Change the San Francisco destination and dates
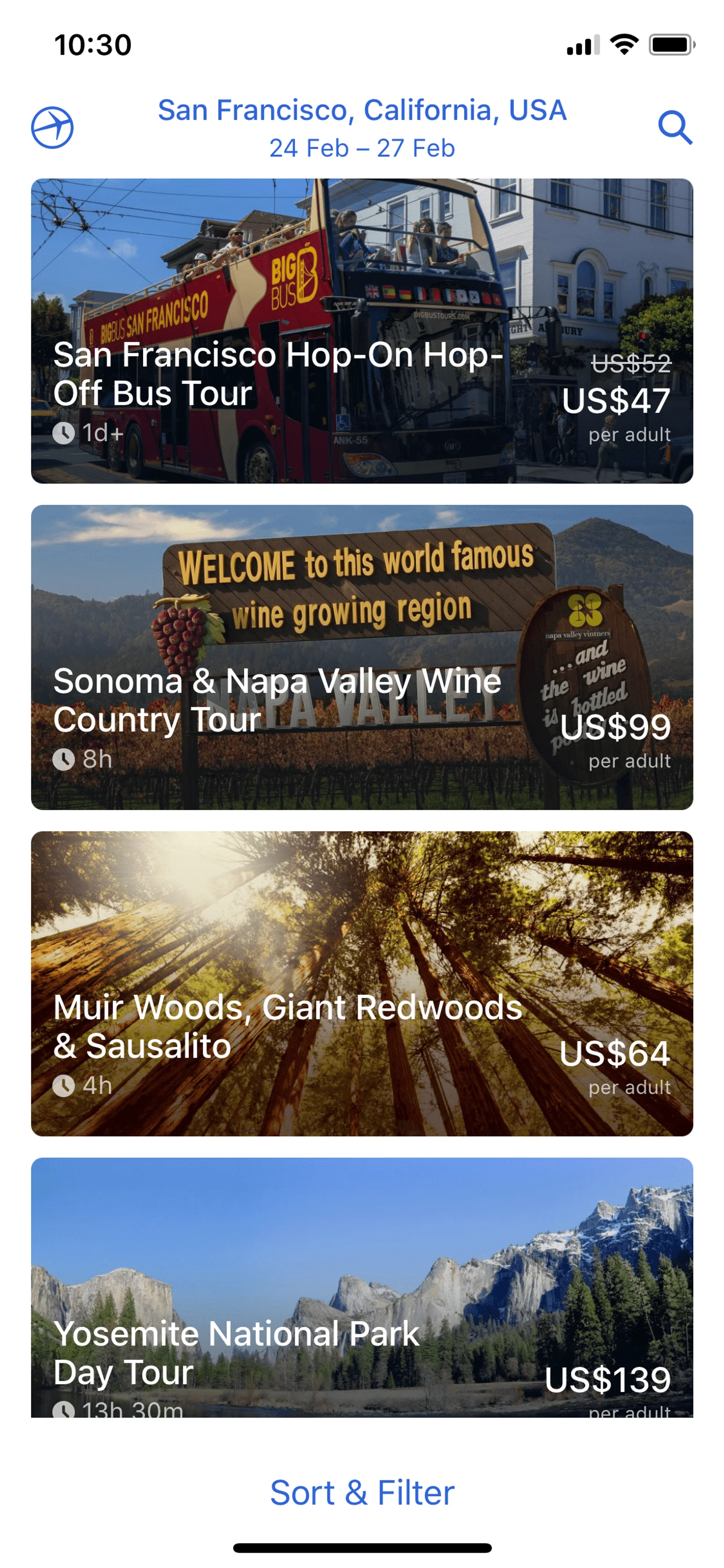The width and height of the screenshot is (724, 1568). pos(362,128)
